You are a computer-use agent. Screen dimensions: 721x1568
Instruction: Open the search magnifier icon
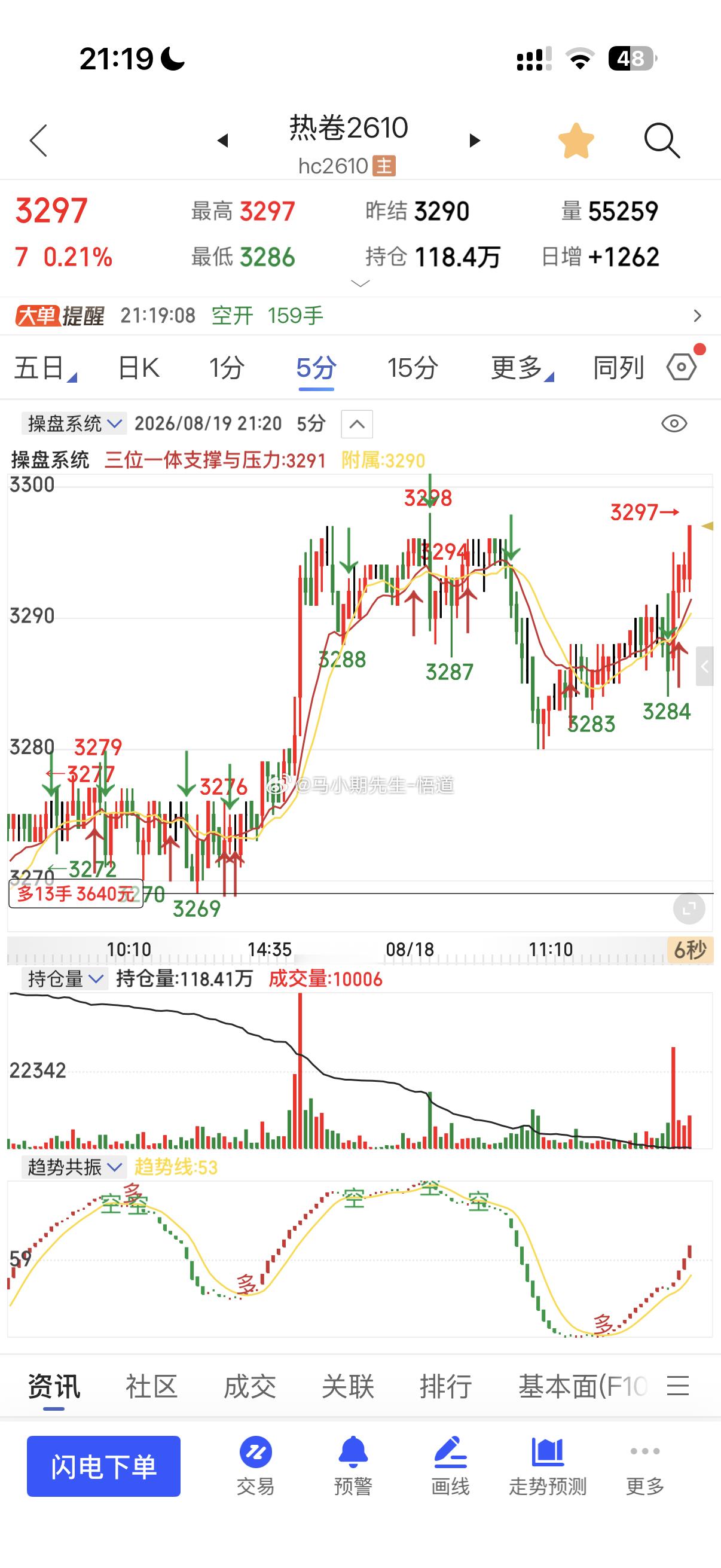tap(661, 141)
